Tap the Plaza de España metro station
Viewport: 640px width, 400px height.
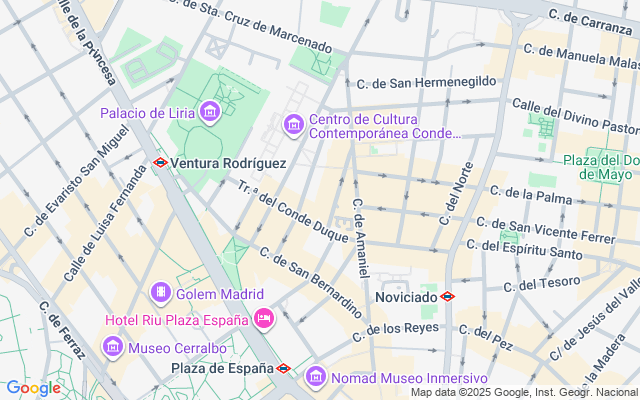[x=284, y=368]
